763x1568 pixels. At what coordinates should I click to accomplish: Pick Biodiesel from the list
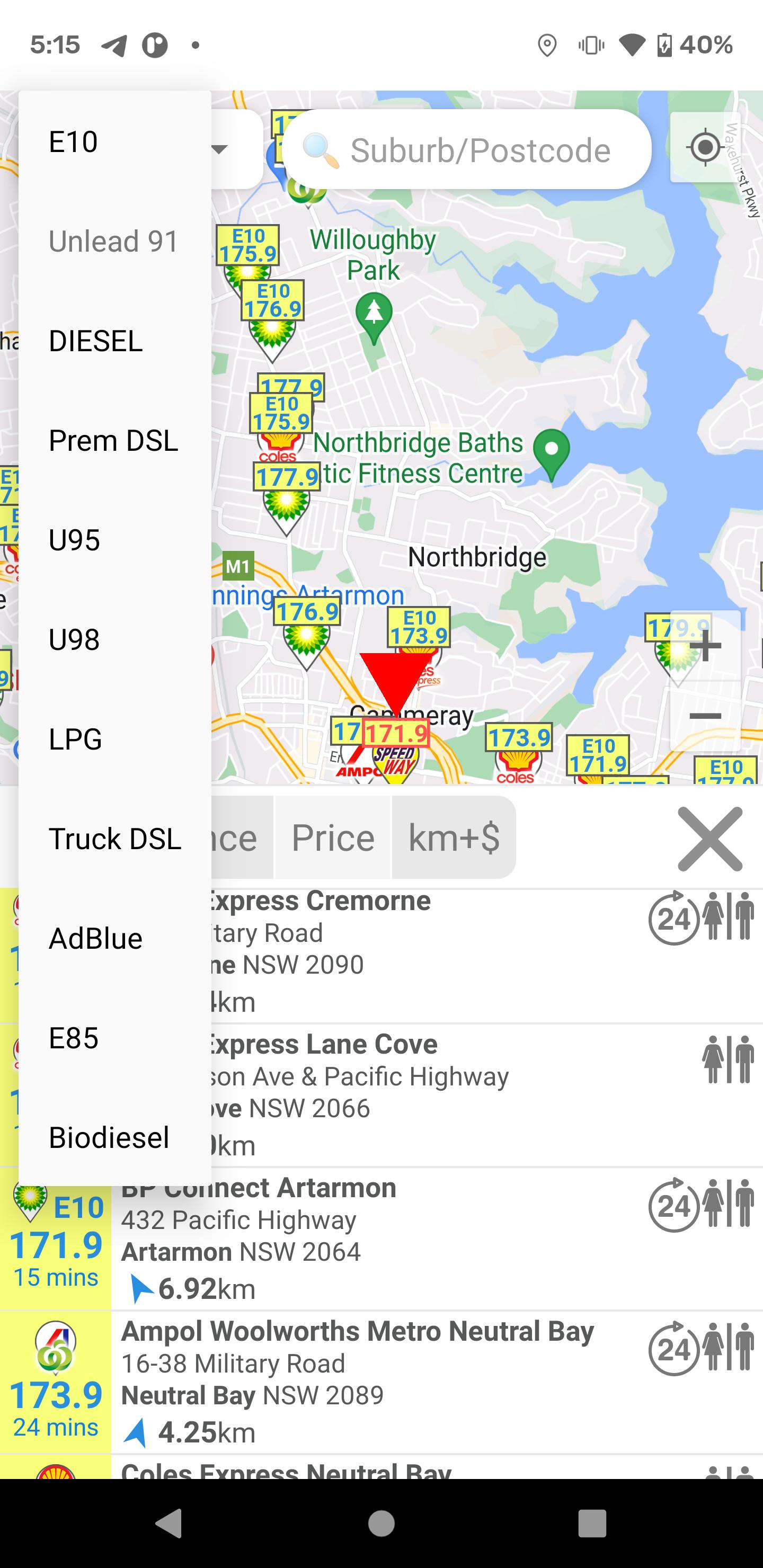coord(115,1137)
